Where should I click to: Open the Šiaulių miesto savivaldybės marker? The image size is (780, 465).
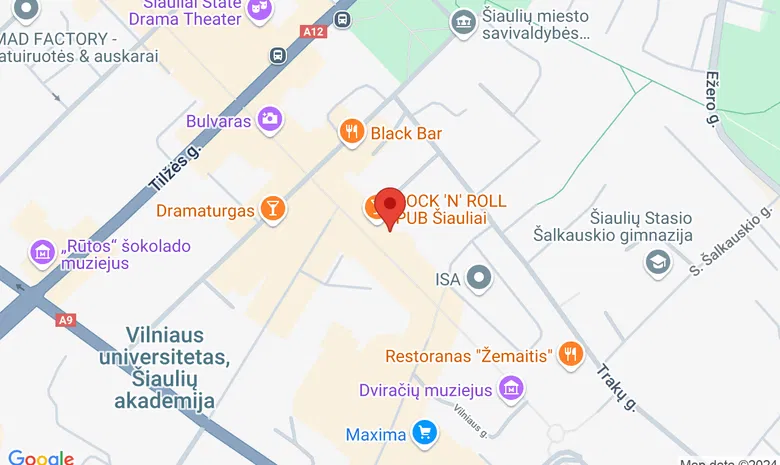click(x=462, y=22)
